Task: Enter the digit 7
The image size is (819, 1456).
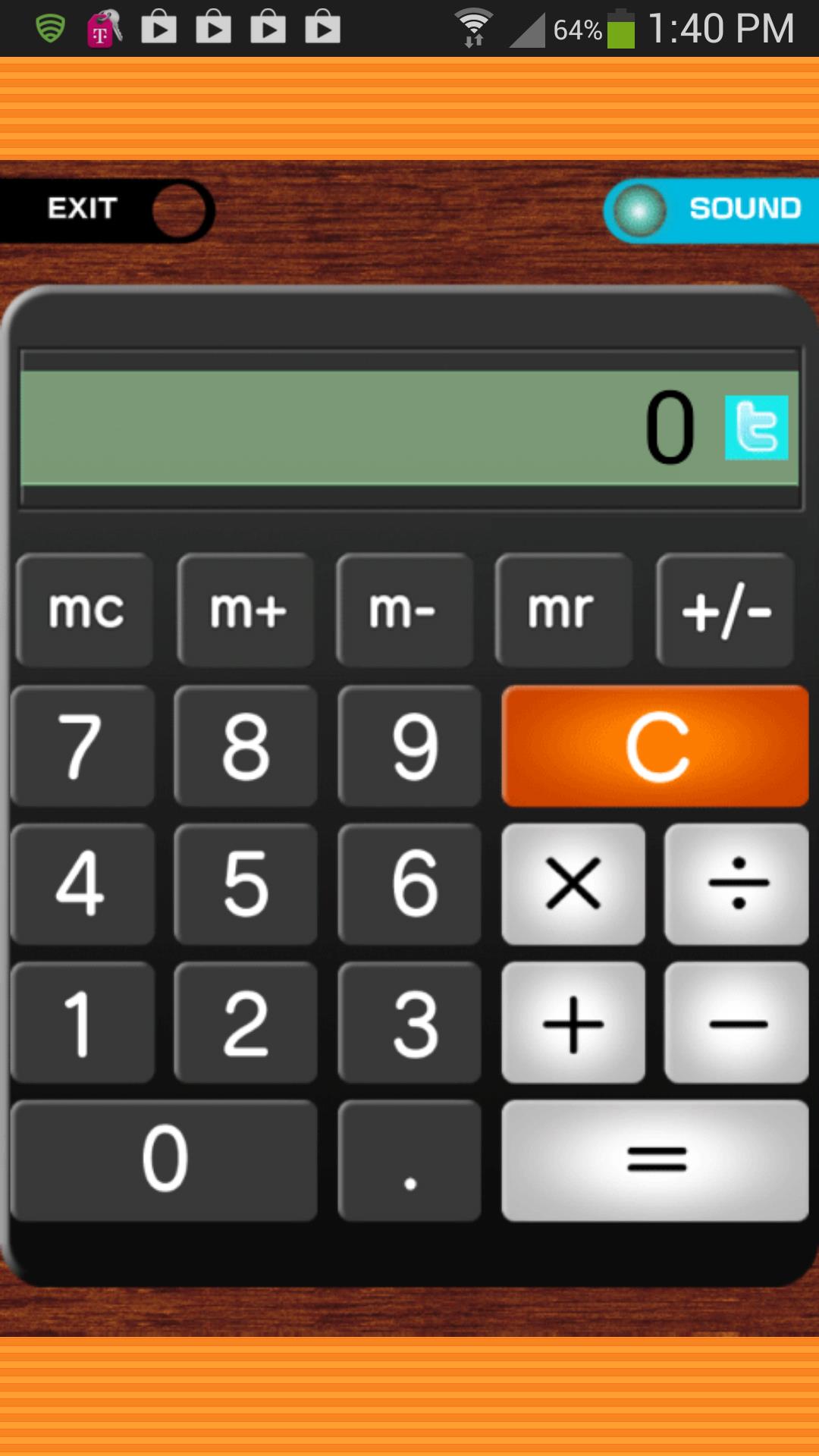Action: (83, 746)
